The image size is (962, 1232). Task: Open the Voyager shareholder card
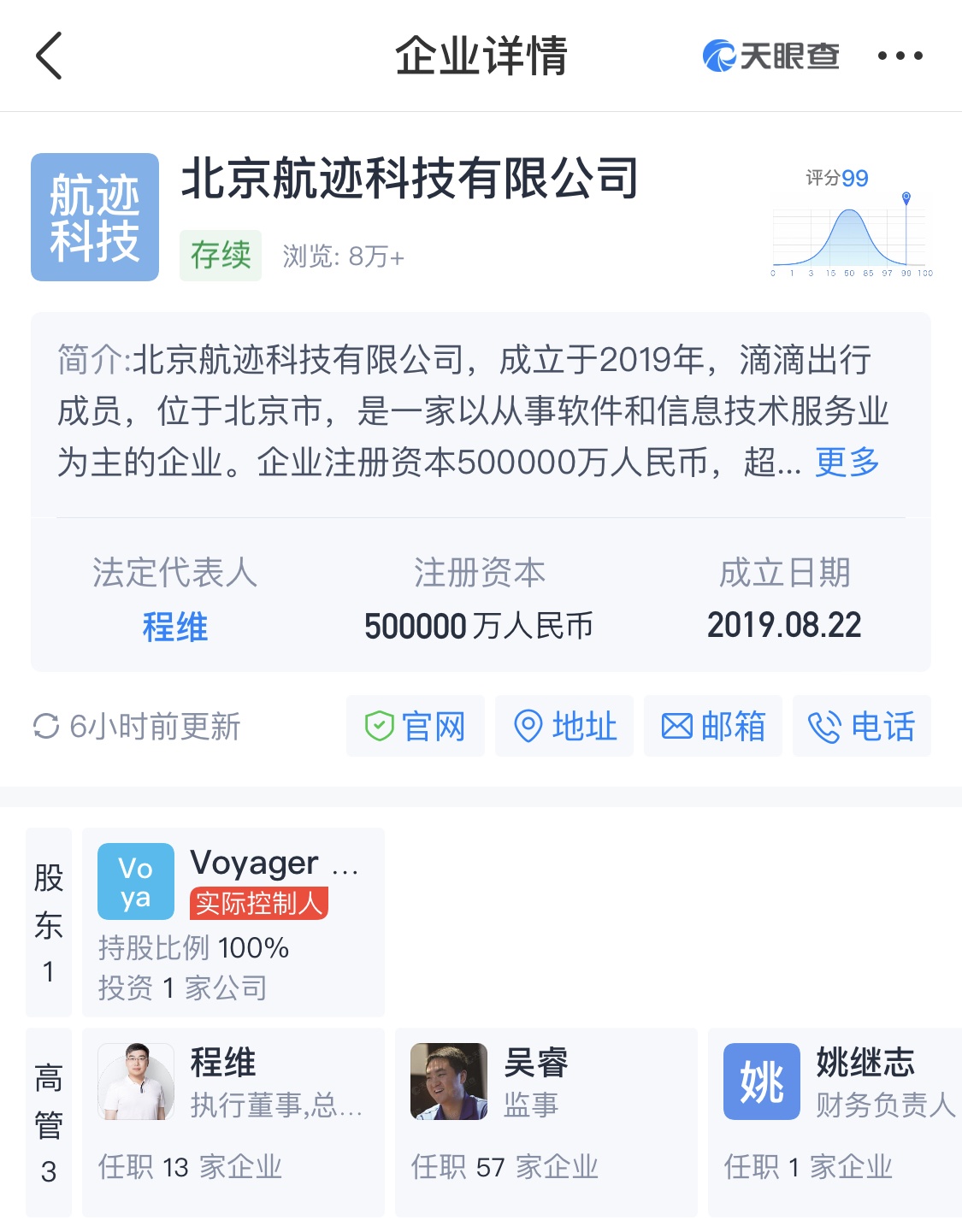pos(233,922)
